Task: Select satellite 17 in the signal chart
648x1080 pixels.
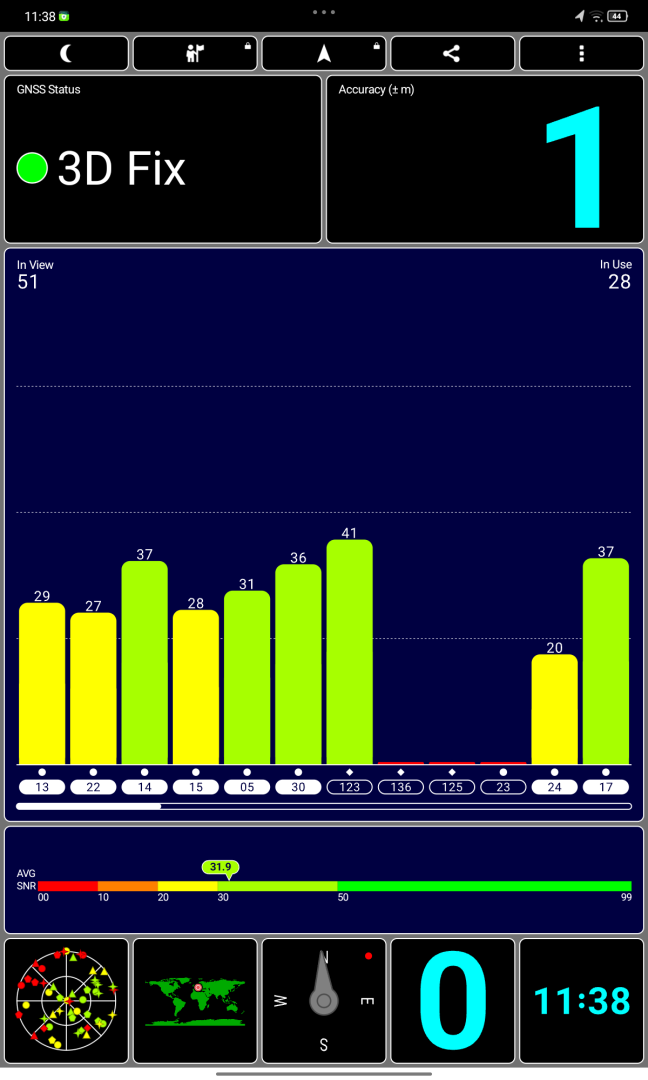Action: (606, 787)
